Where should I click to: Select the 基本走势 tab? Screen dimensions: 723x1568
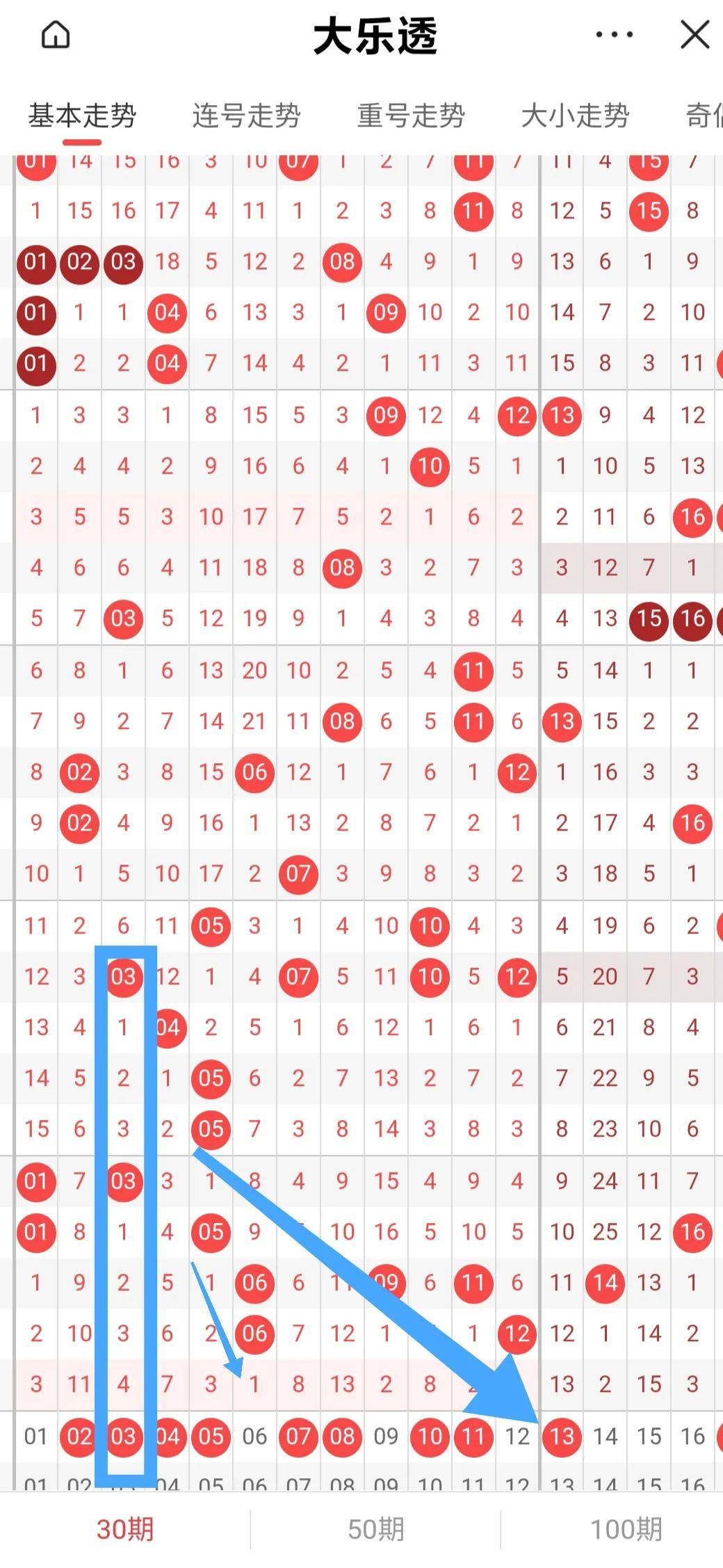82,115
